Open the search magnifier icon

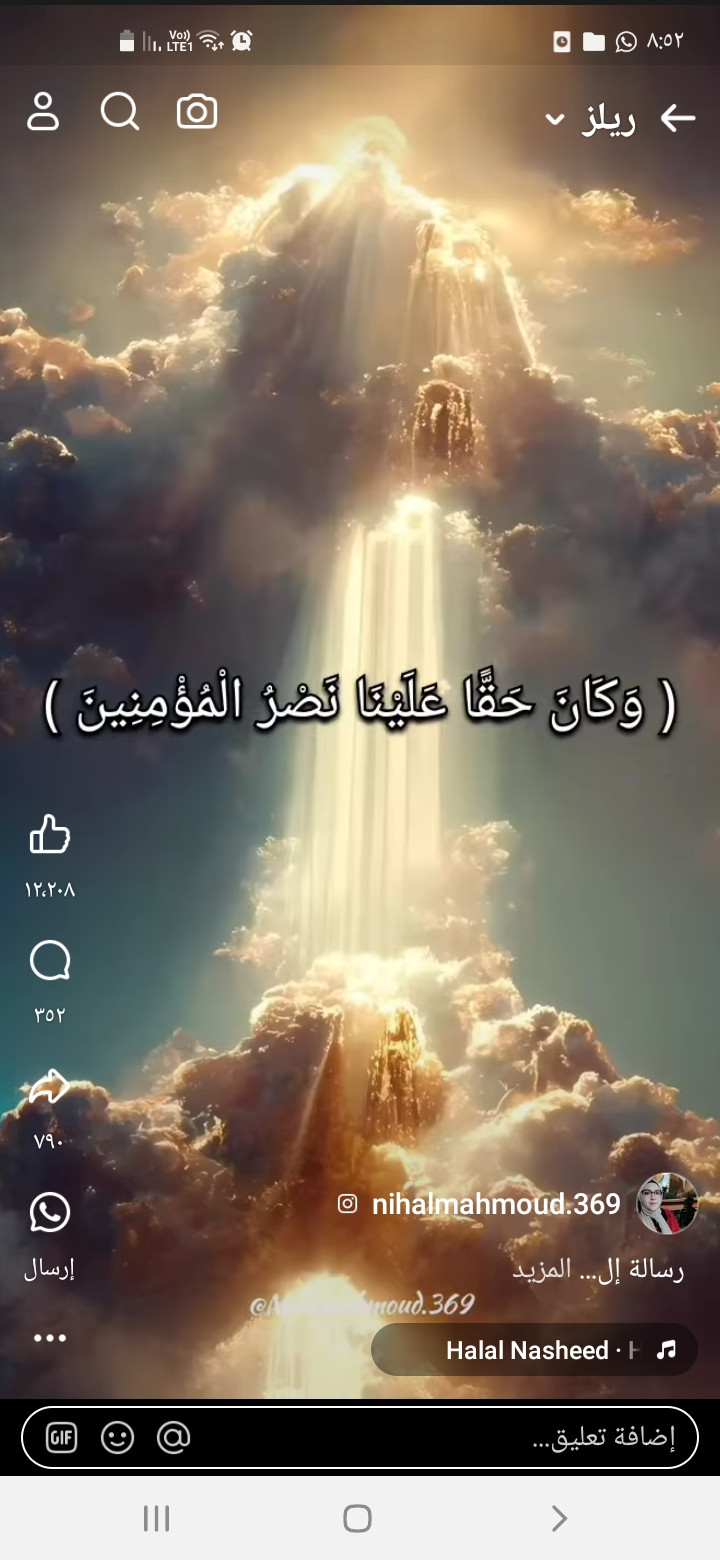click(120, 112)
